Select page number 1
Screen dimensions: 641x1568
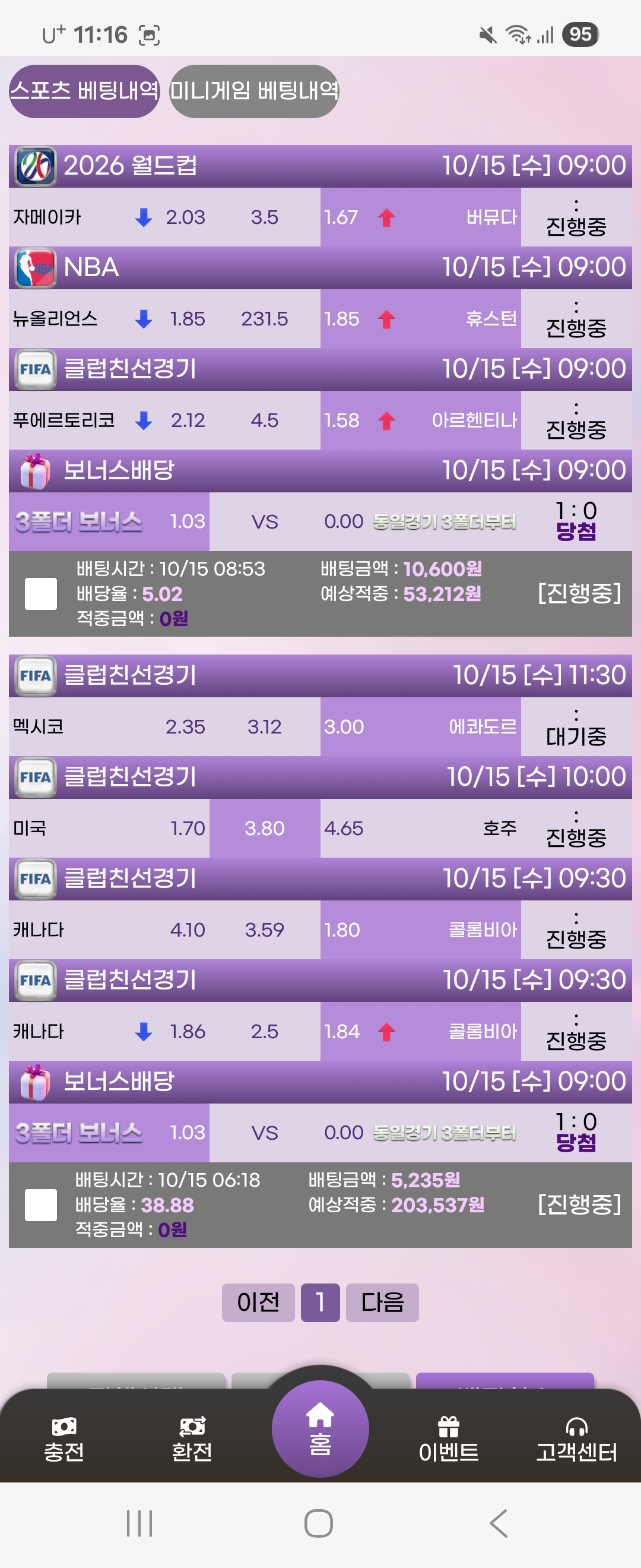point(320,1302)
